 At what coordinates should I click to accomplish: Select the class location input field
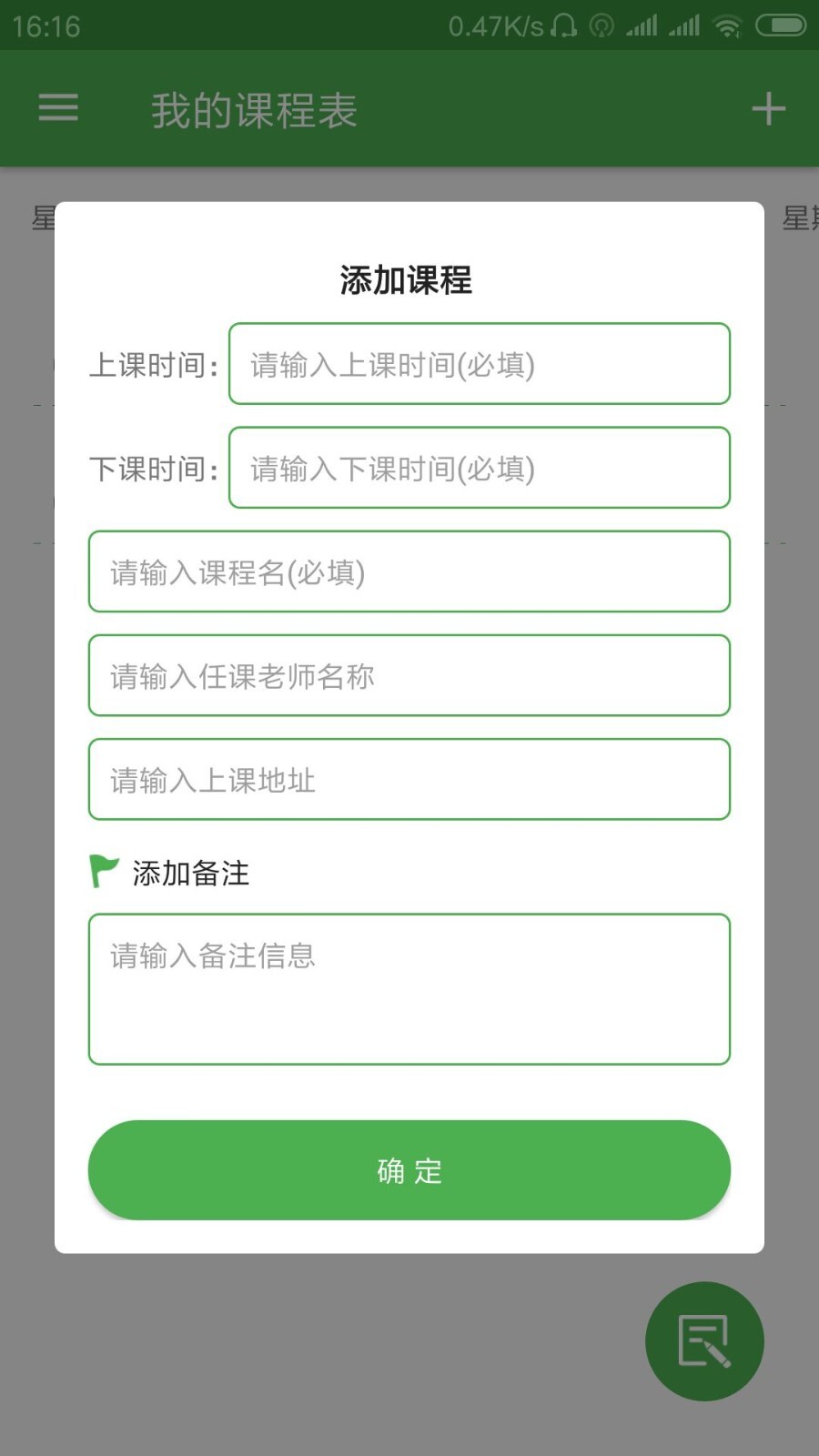coord(408,780)
